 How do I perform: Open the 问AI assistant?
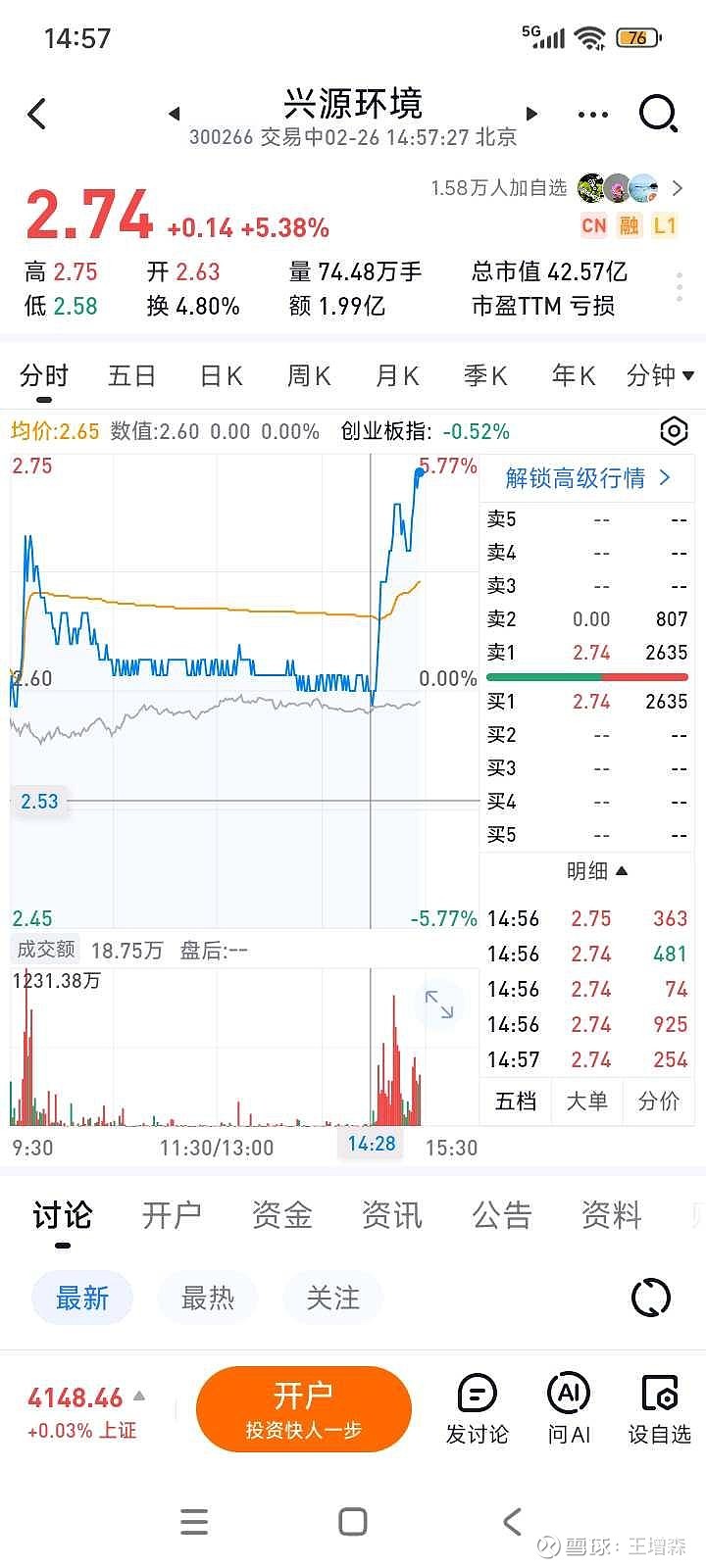568,1406
